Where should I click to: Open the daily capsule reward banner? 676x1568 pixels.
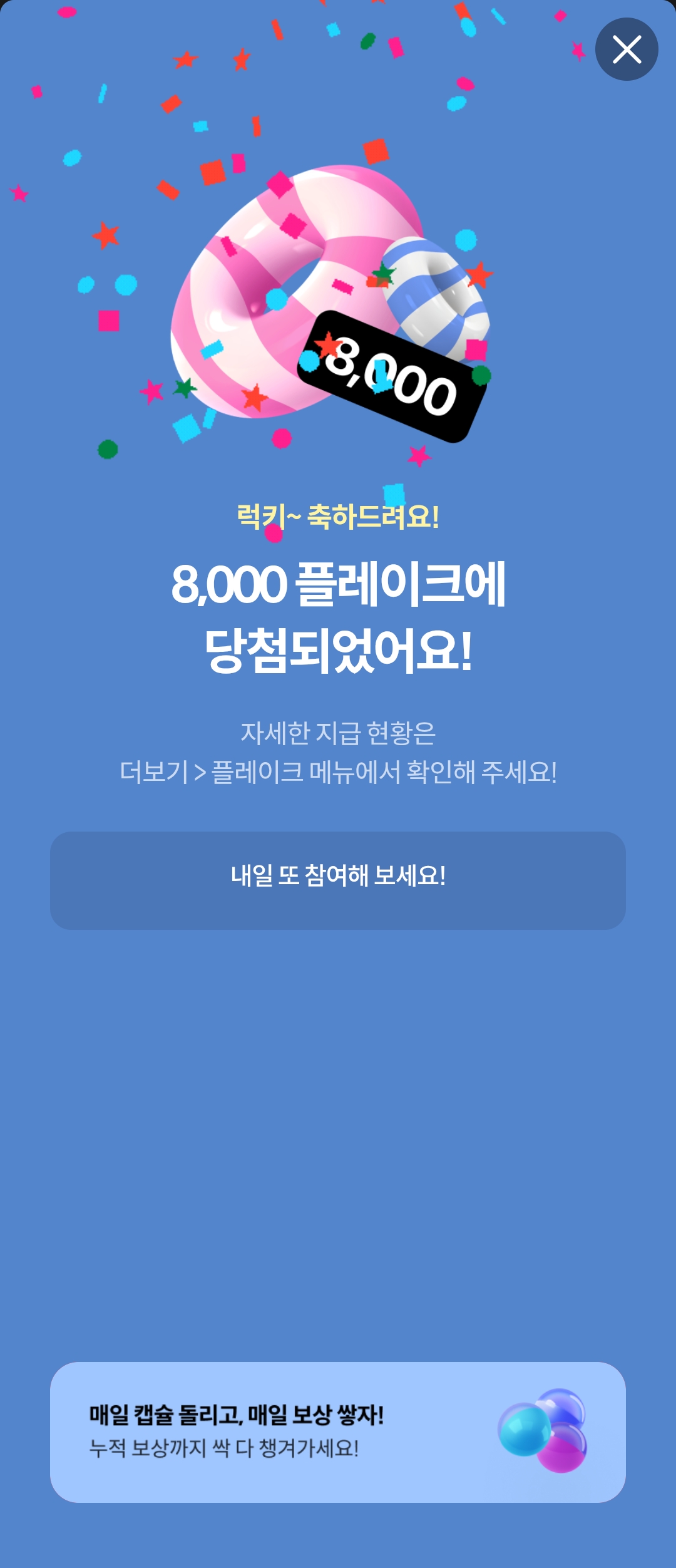coord(338,1431)
